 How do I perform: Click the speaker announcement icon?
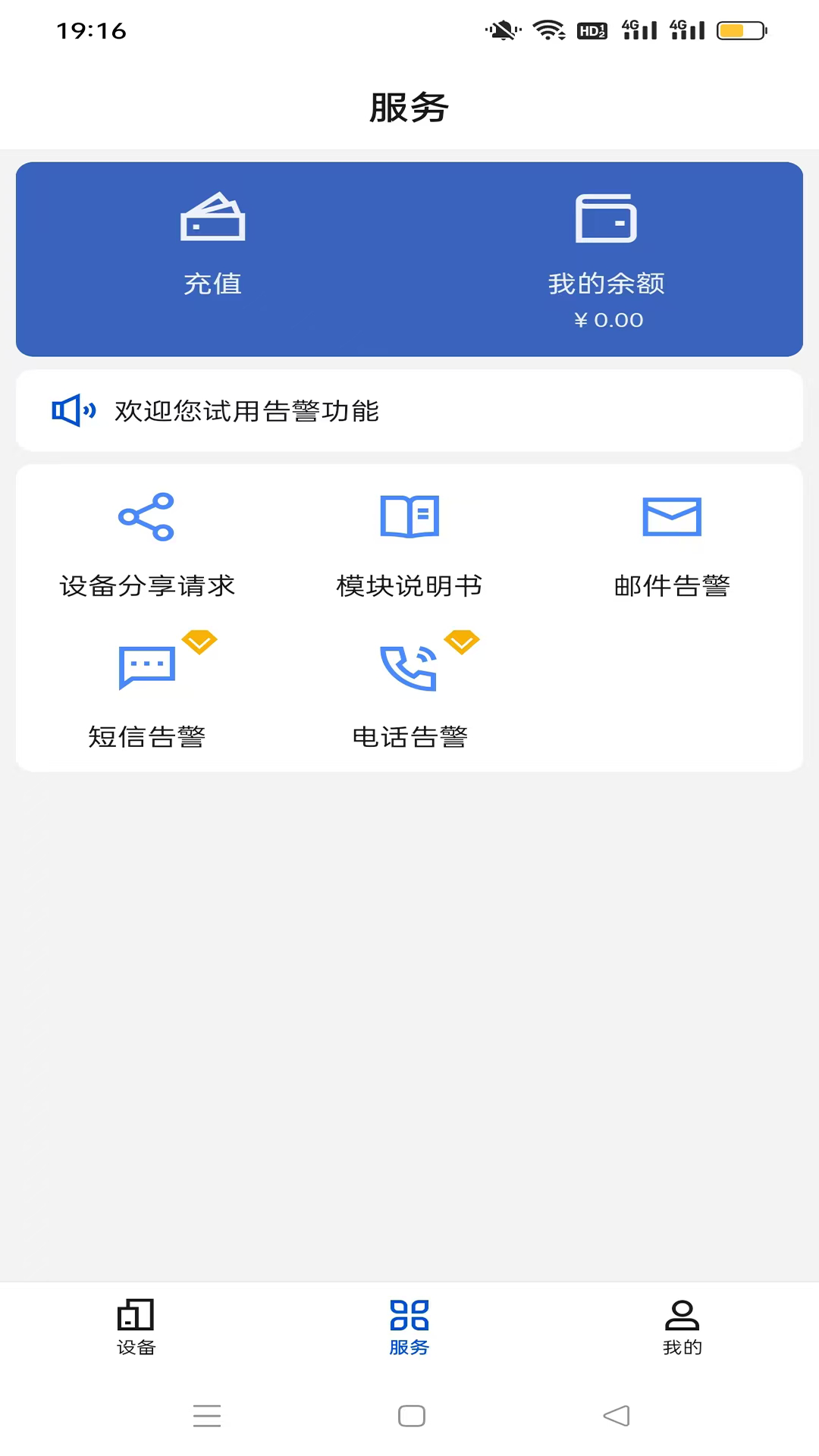pos(73,410)
